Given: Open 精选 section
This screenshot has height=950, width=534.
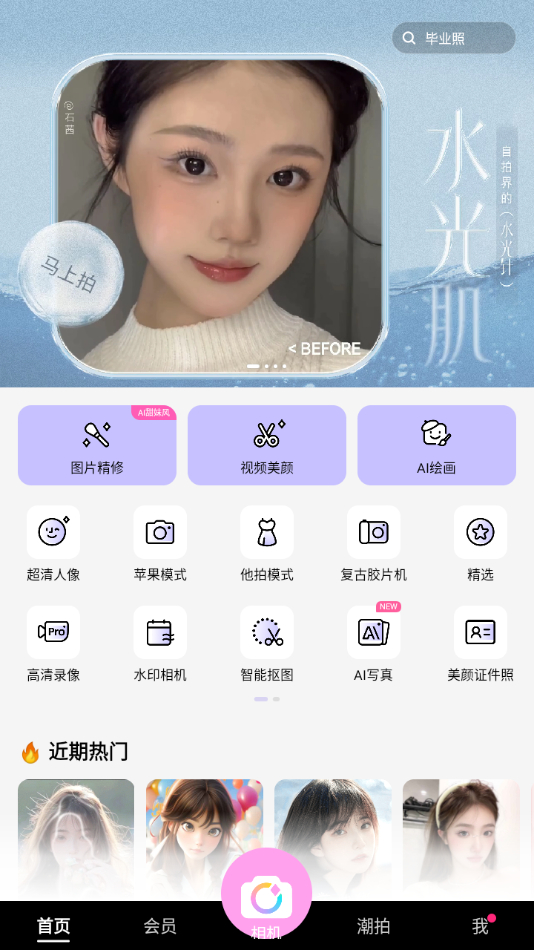Looking at the screenshot, I should pos(480,544).
